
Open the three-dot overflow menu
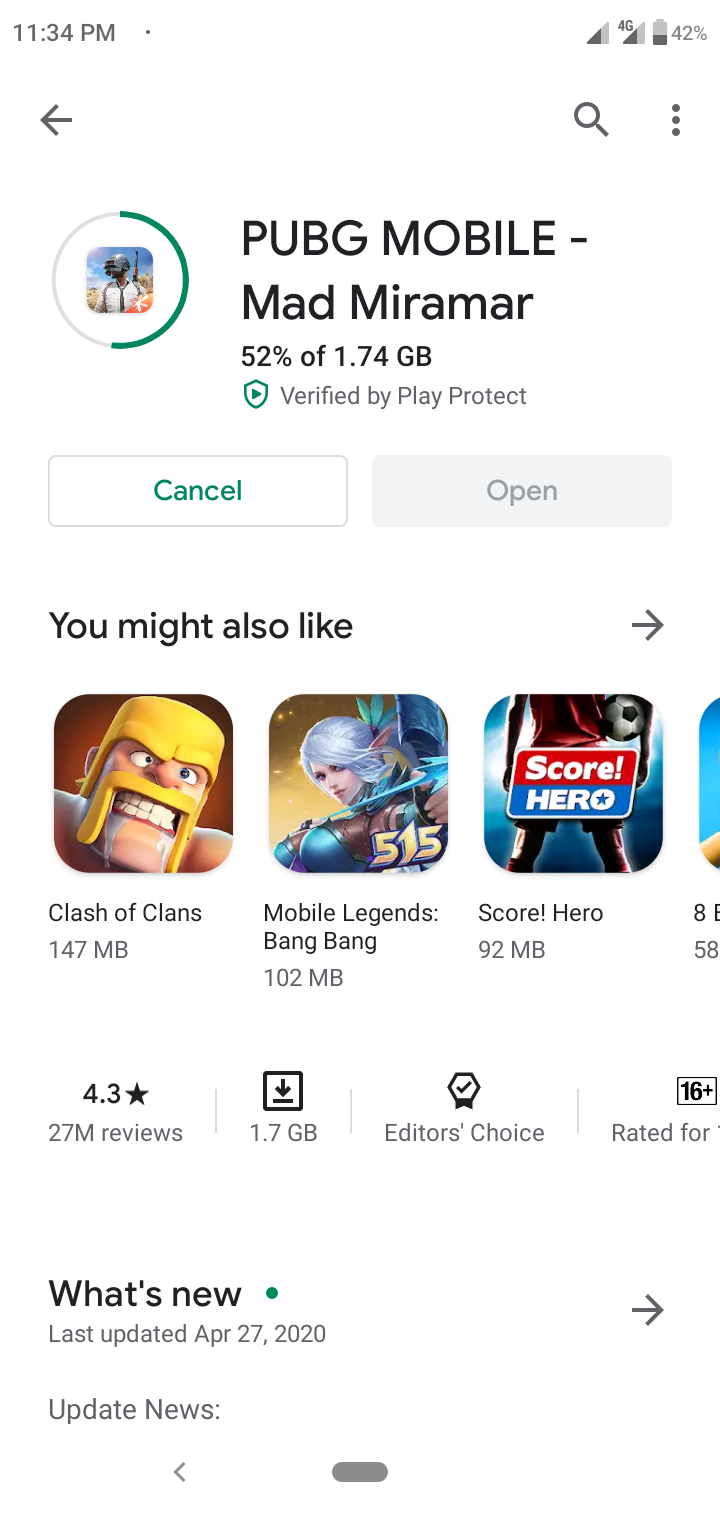676,120
